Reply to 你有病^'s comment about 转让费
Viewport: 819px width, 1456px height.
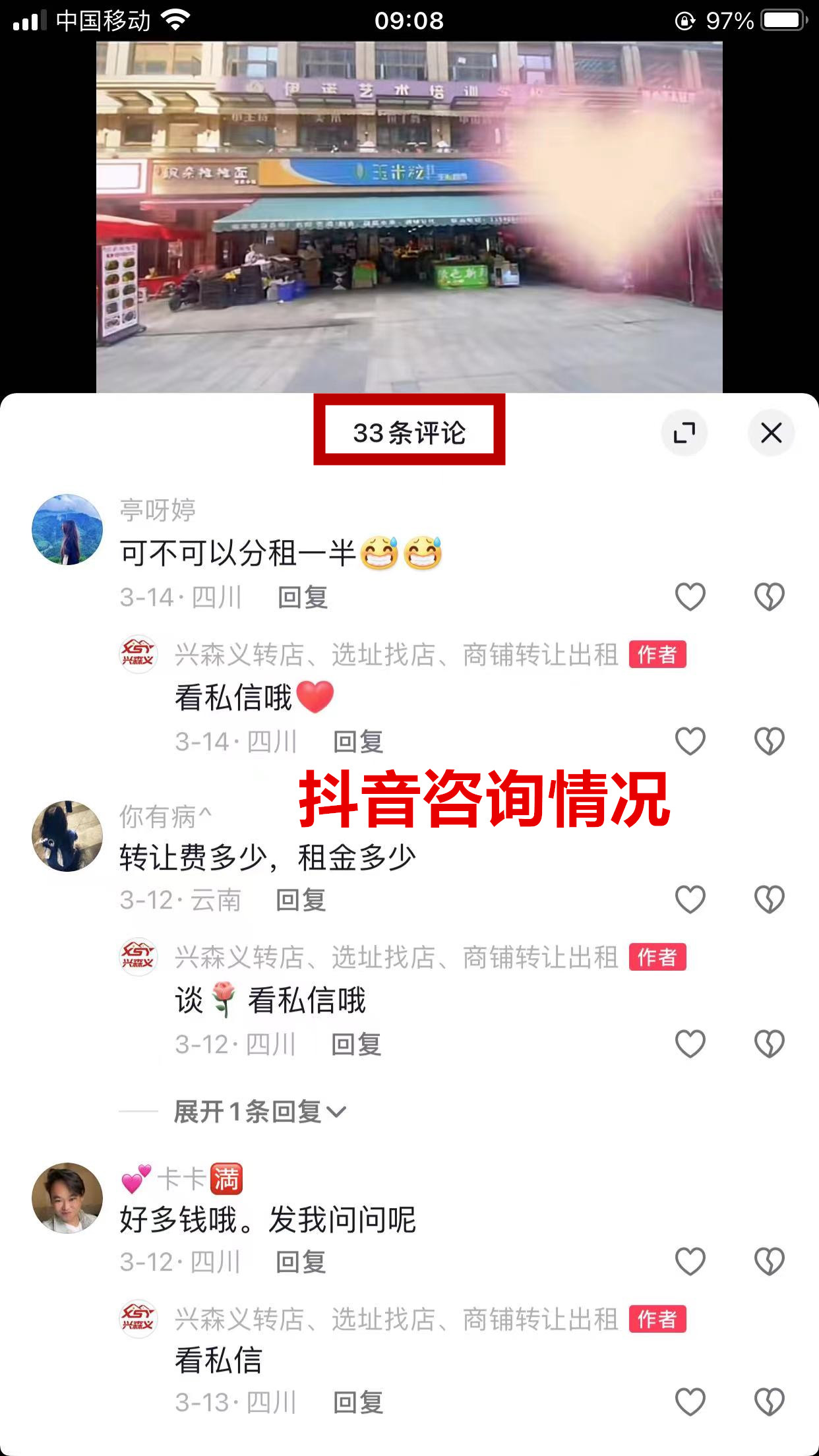(x=301, y=900)
